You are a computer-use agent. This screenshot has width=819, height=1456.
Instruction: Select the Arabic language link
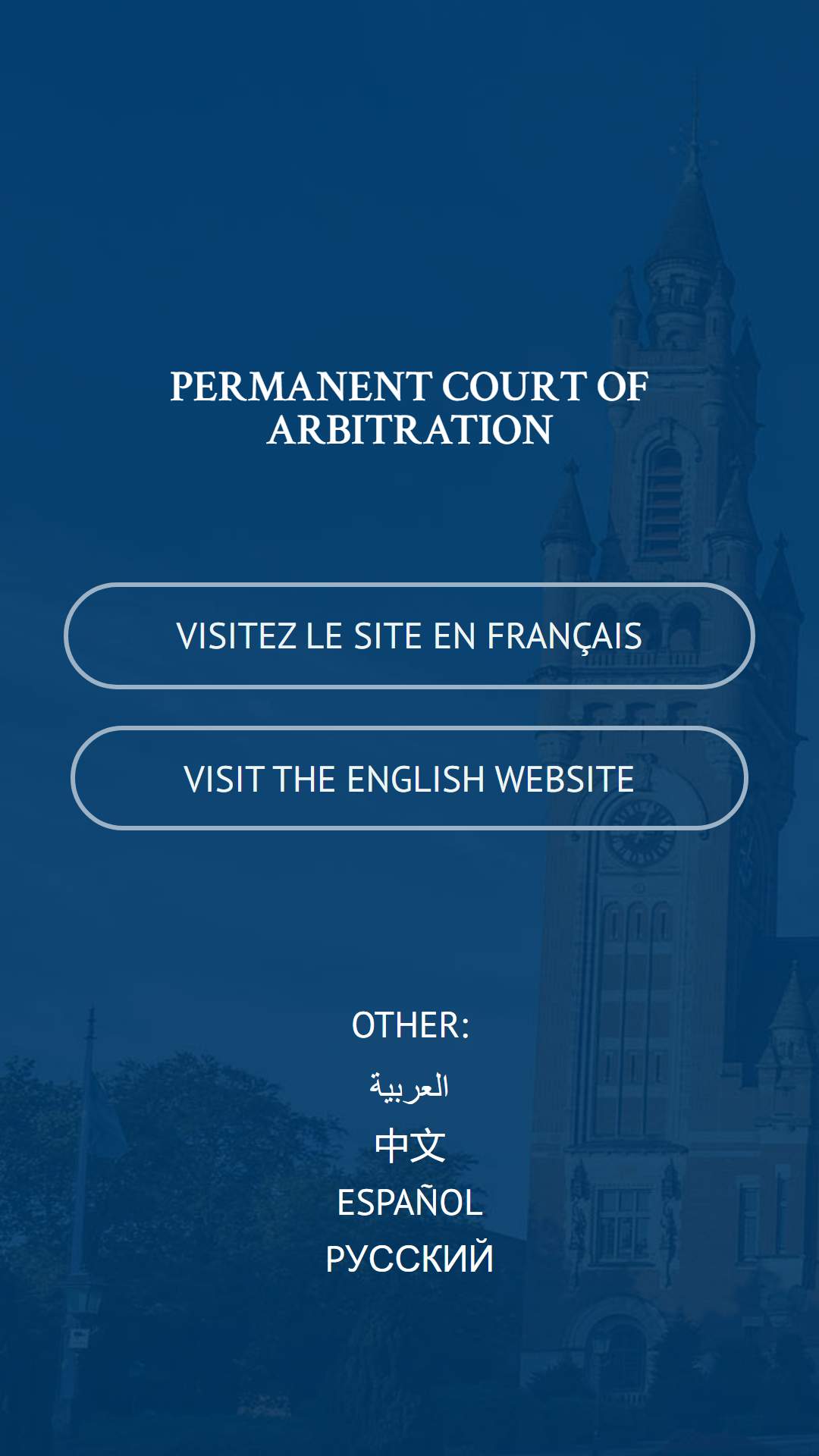[409, 1087]
